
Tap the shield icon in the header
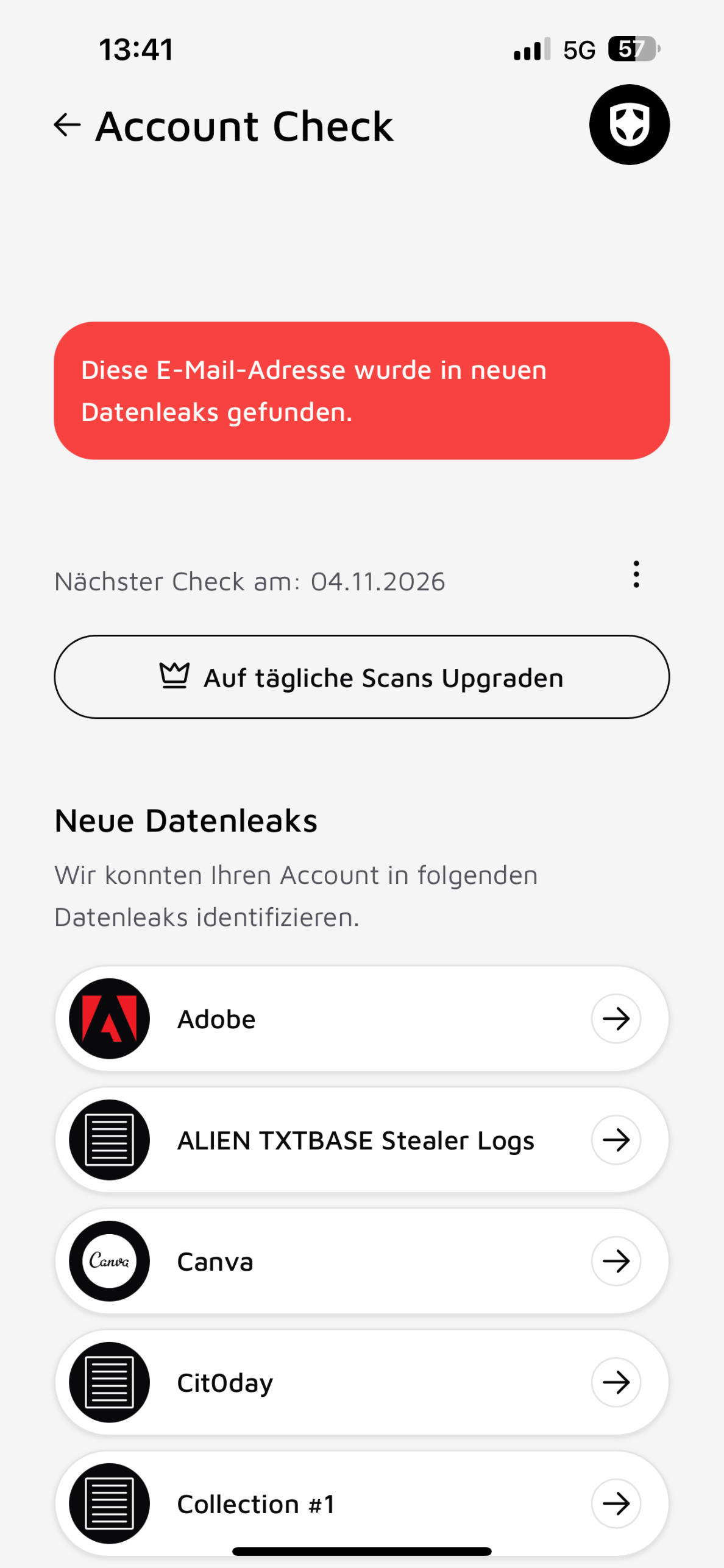pyautogui.click(x=629, y=125)
